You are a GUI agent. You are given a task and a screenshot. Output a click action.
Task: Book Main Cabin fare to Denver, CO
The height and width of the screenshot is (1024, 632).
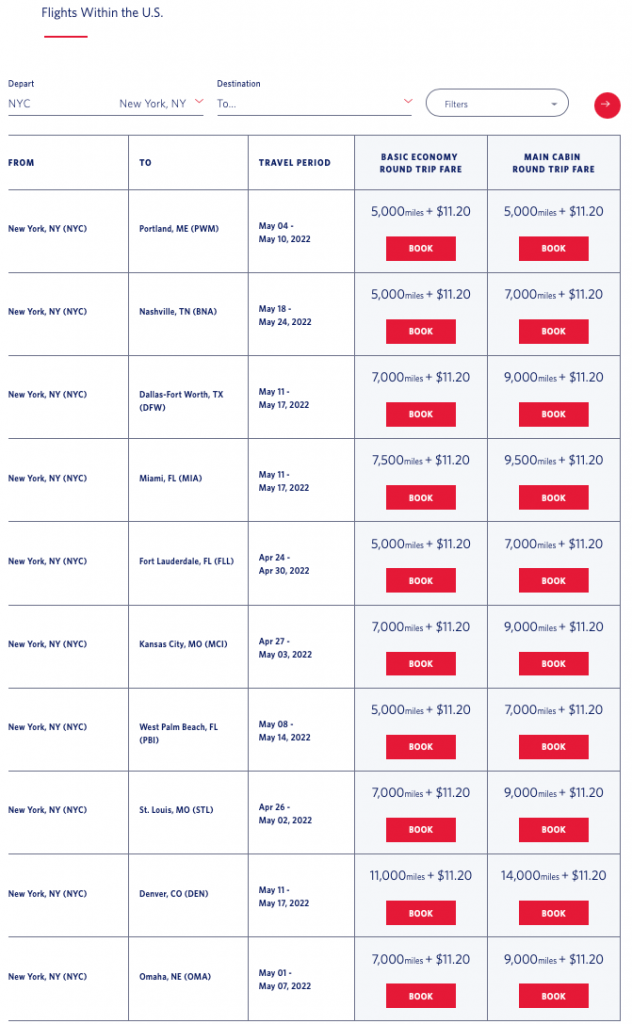pos(553,913)
